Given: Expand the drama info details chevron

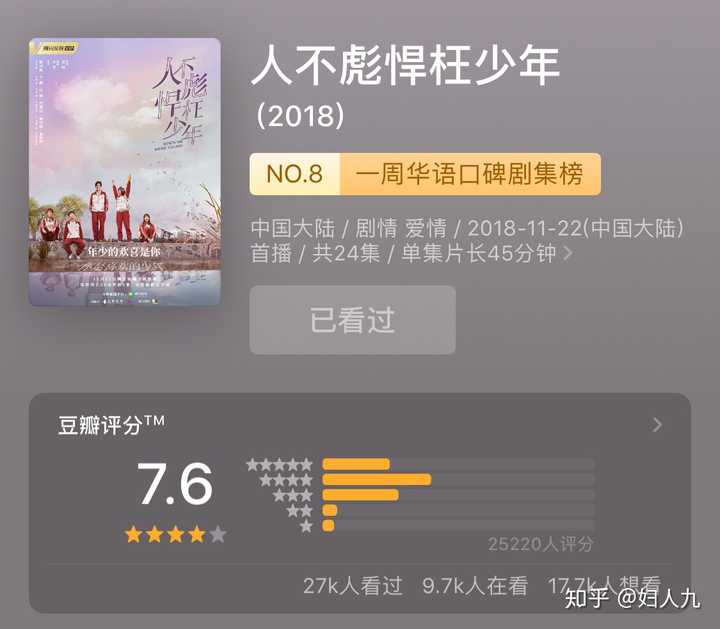Looking at the screenshot, I should click(x=568, y=254).
